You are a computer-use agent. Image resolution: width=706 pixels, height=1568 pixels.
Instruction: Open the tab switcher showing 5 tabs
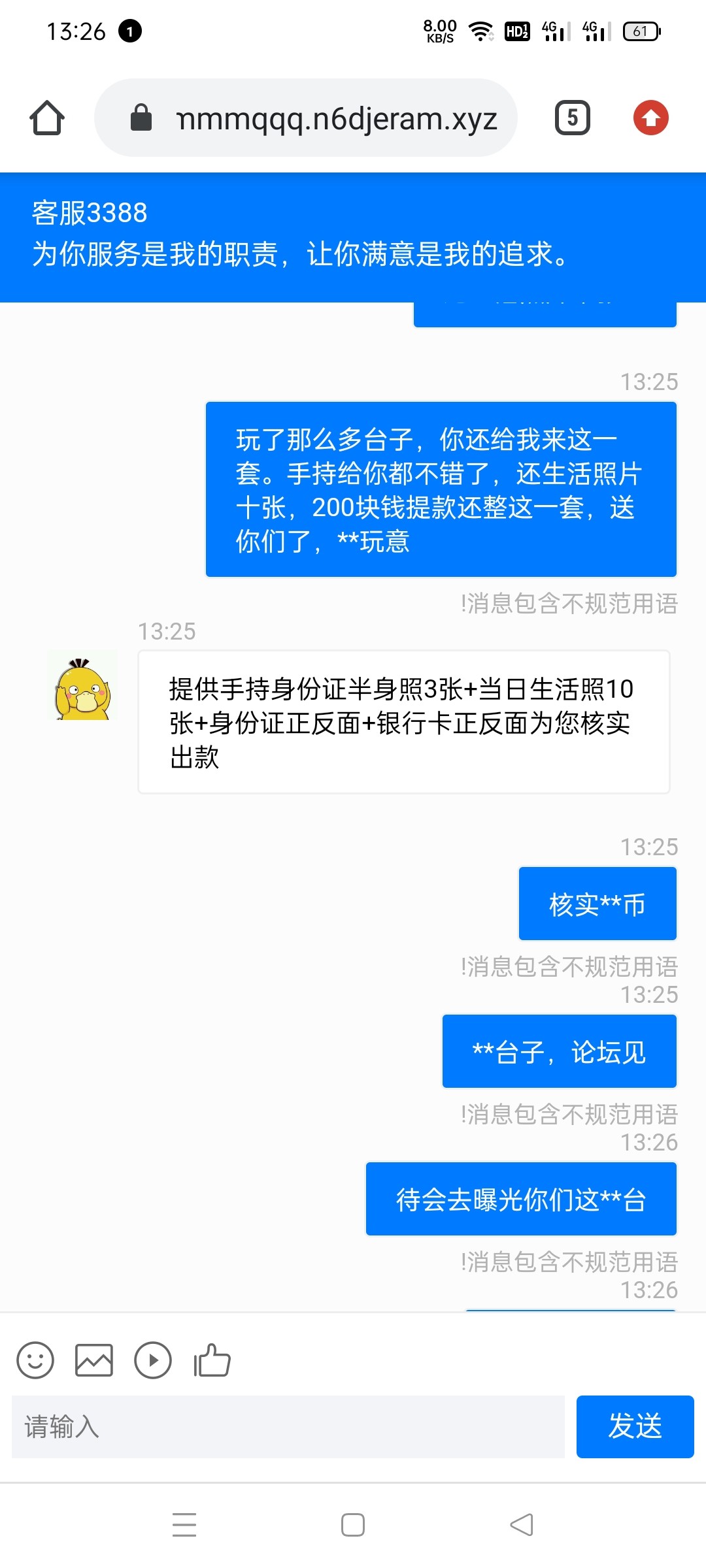(573, 118)
